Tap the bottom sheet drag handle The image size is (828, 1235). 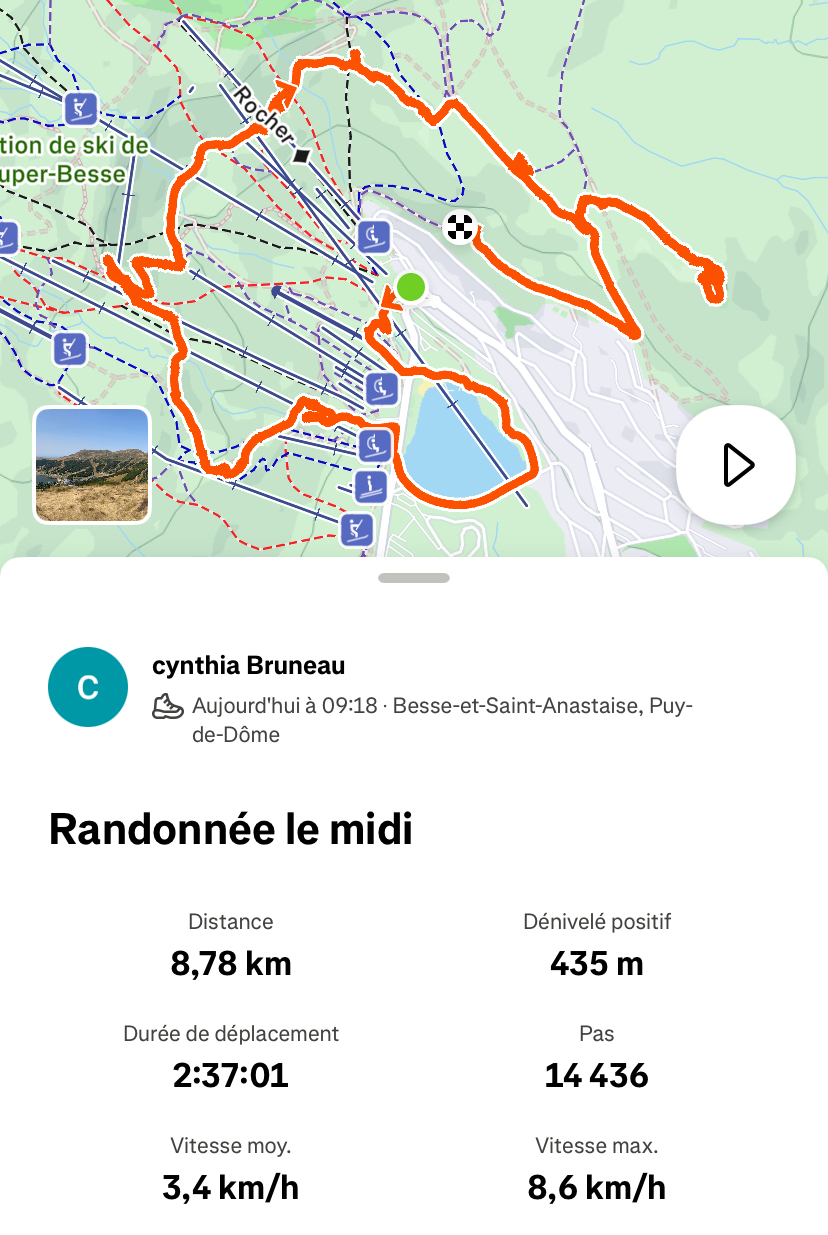coord(414,578)
